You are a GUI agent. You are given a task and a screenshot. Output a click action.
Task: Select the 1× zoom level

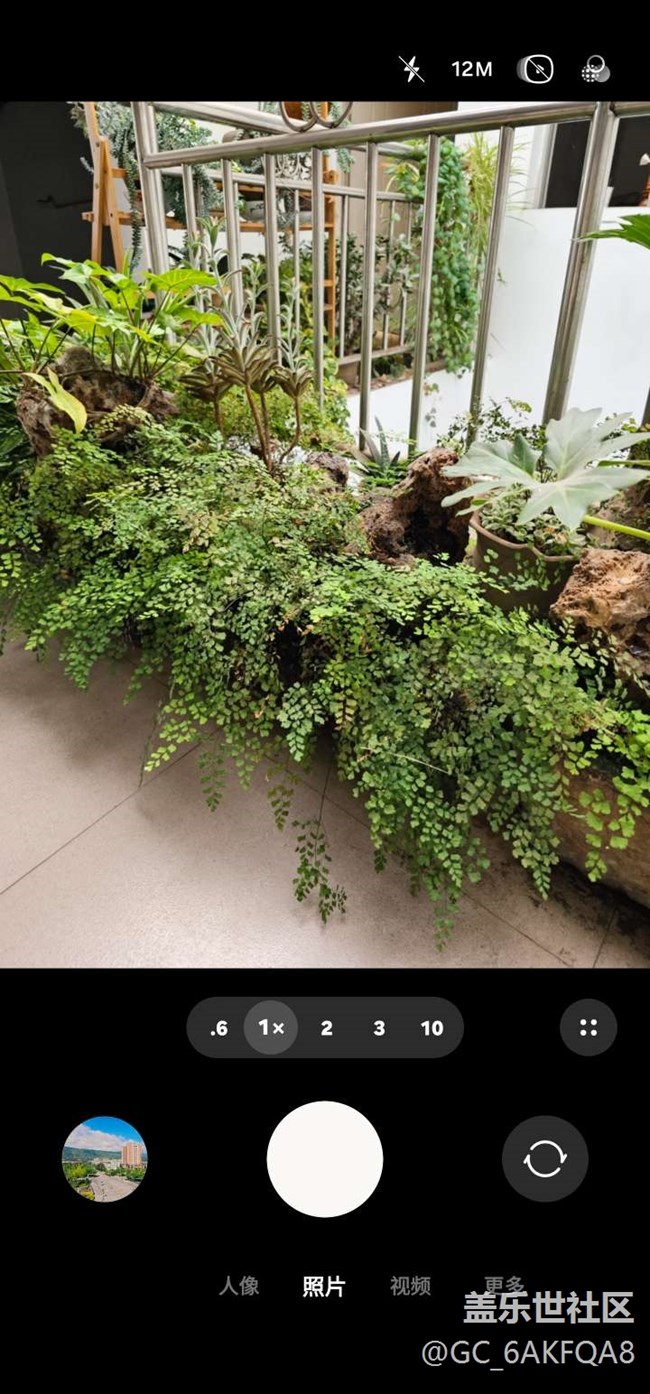[271, 1028]
